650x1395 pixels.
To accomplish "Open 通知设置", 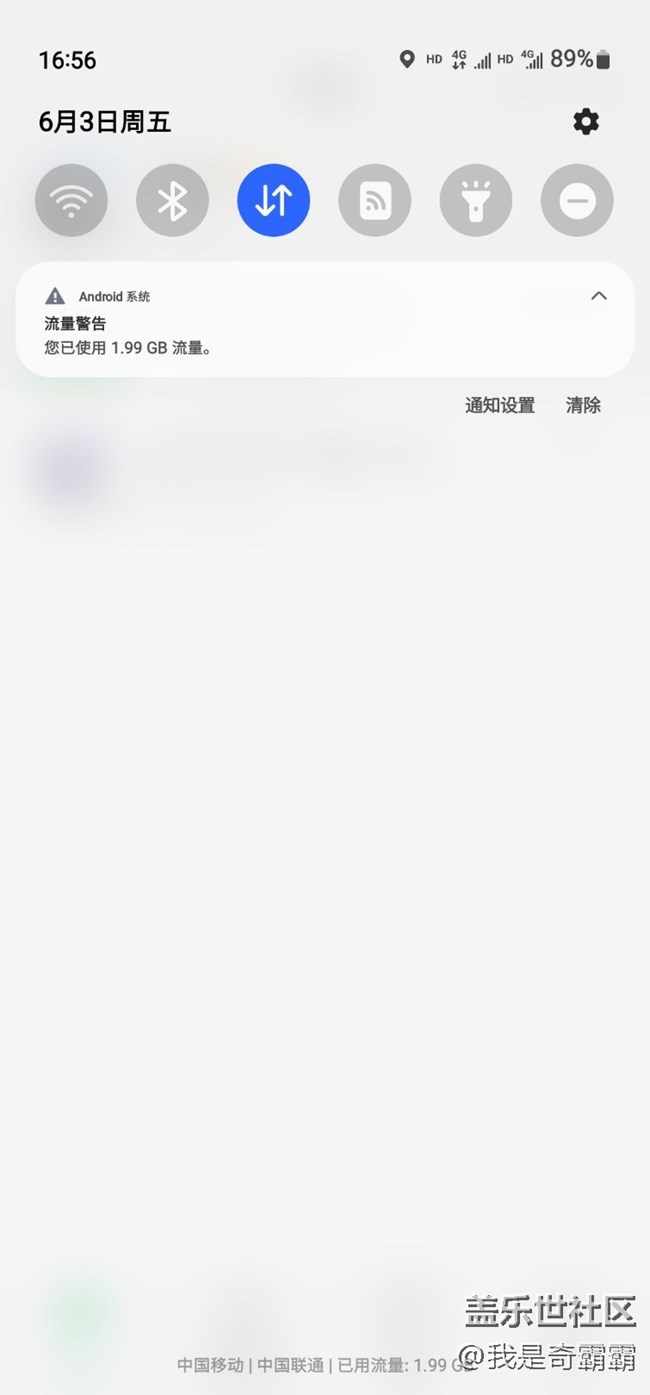I will (500, 405).
